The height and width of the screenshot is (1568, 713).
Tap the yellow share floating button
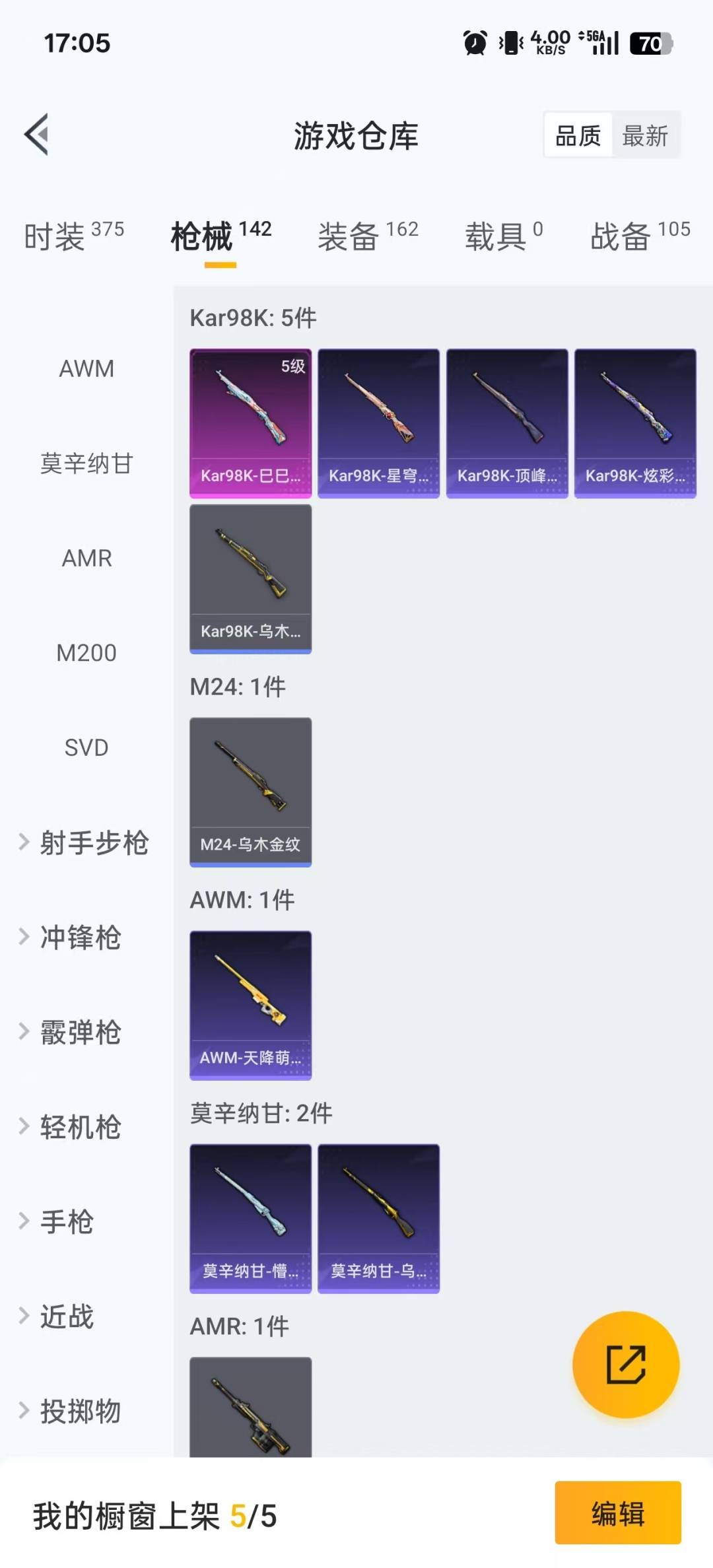coord(625,1364)
